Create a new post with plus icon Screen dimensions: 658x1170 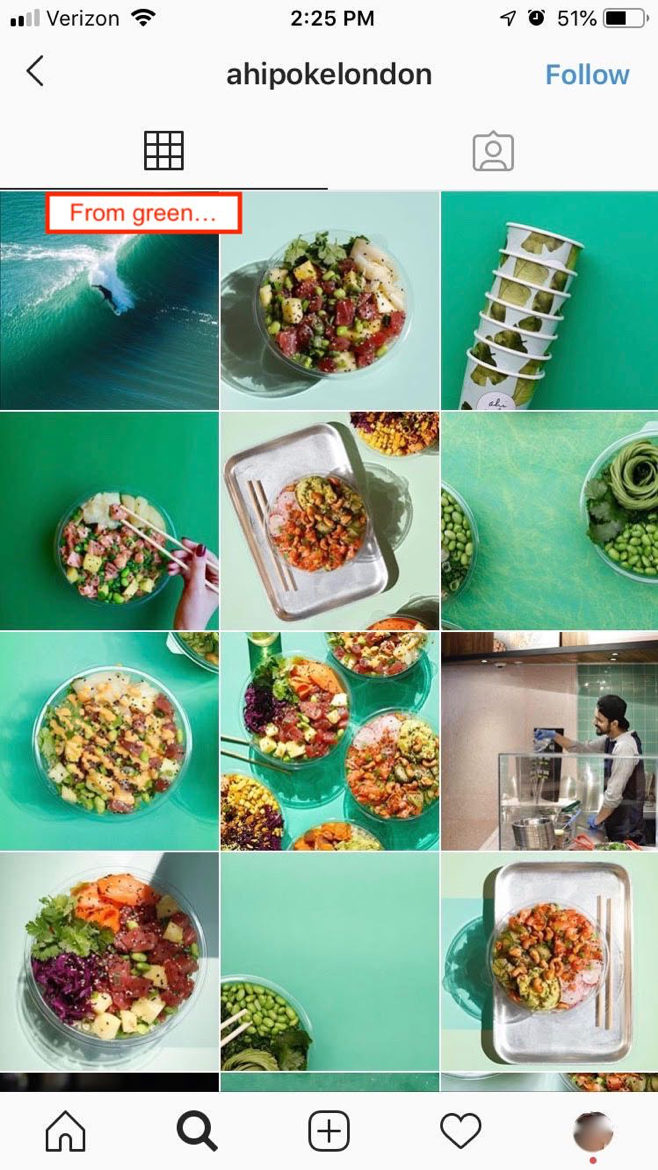click(329, 1131)
